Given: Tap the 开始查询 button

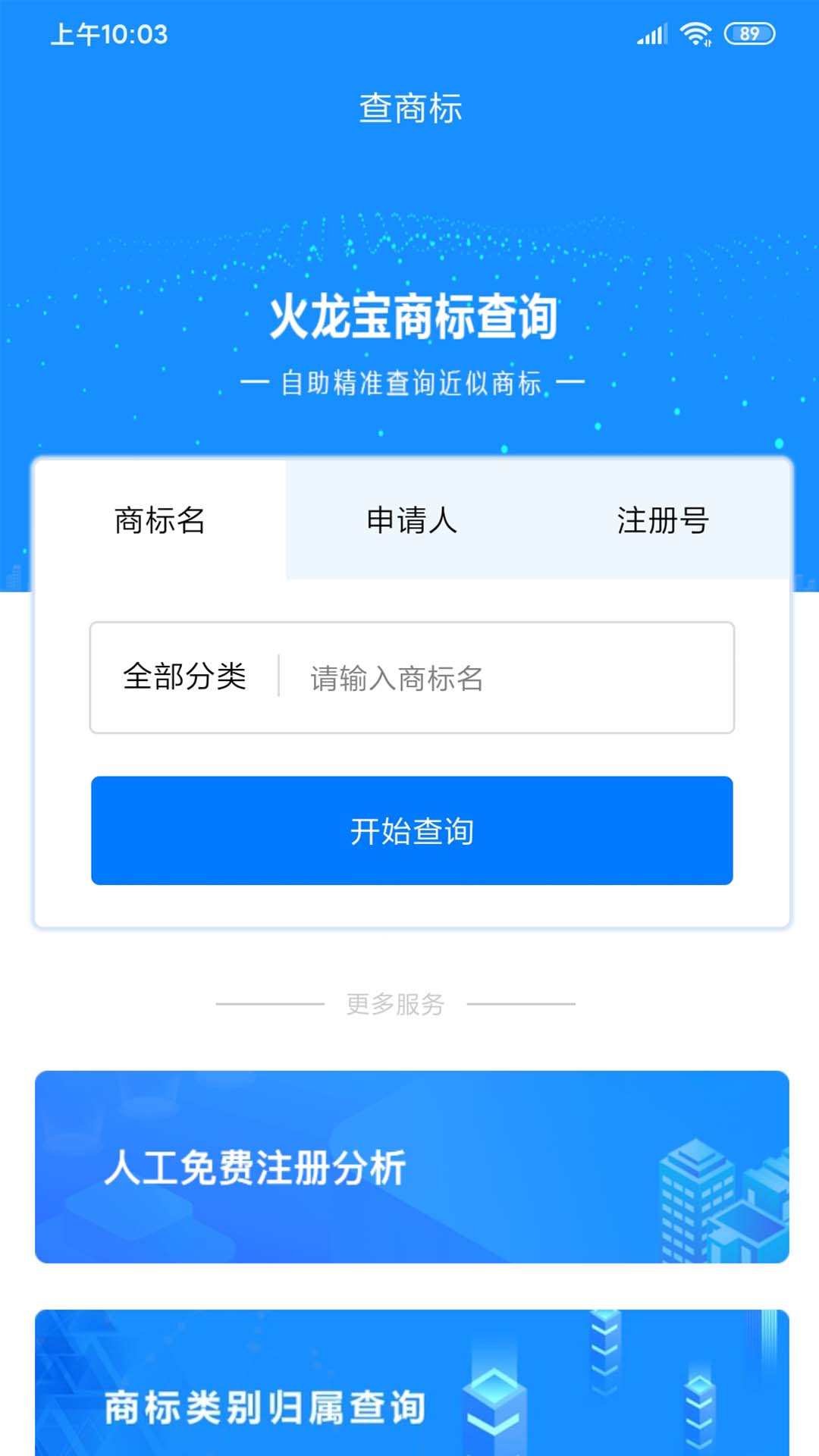Looking at the screenshot, I should click(x=412, y=830).
